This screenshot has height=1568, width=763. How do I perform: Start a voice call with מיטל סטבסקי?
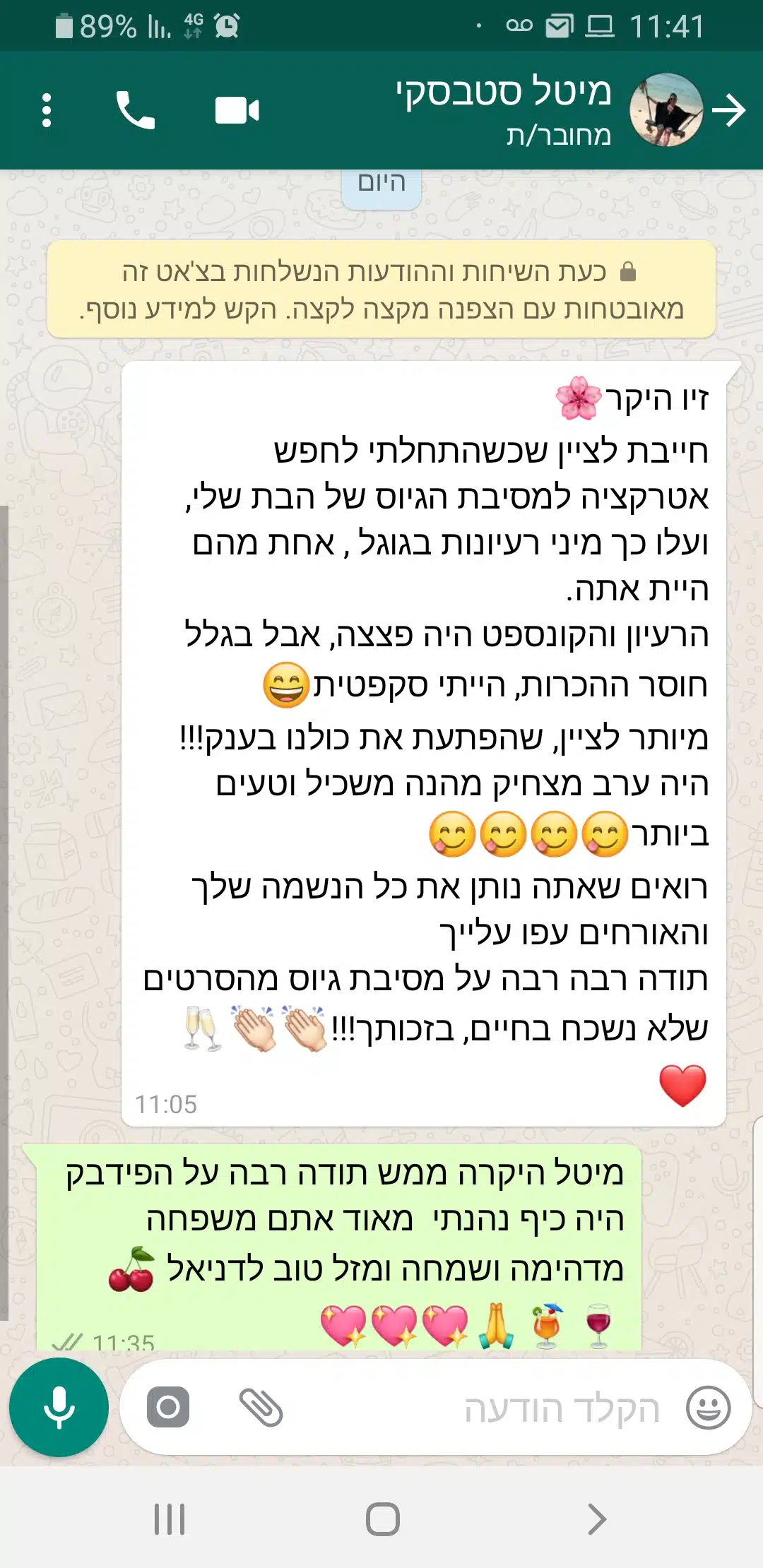[135, 110]
